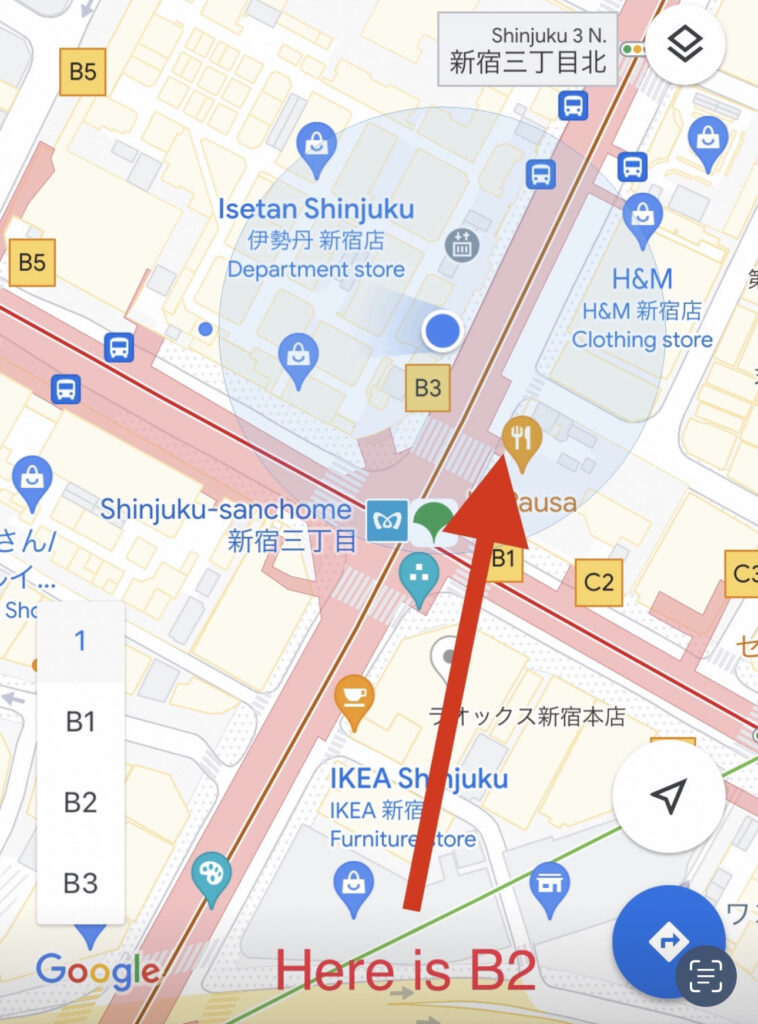Switch to floor B3
Screen dimensions: 758x1024
[80, 883]
